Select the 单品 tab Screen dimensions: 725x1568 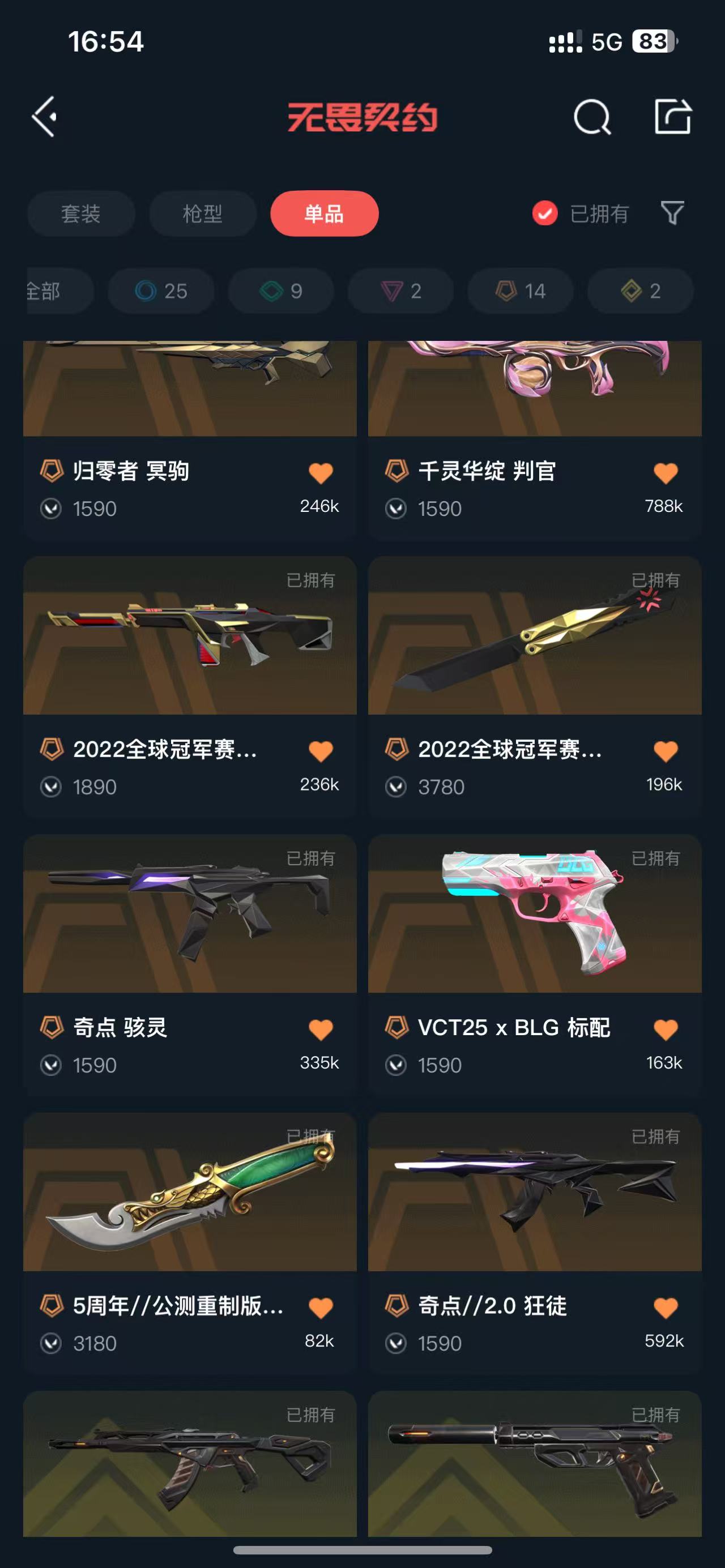pyautogui.click(x=325, y=213)
